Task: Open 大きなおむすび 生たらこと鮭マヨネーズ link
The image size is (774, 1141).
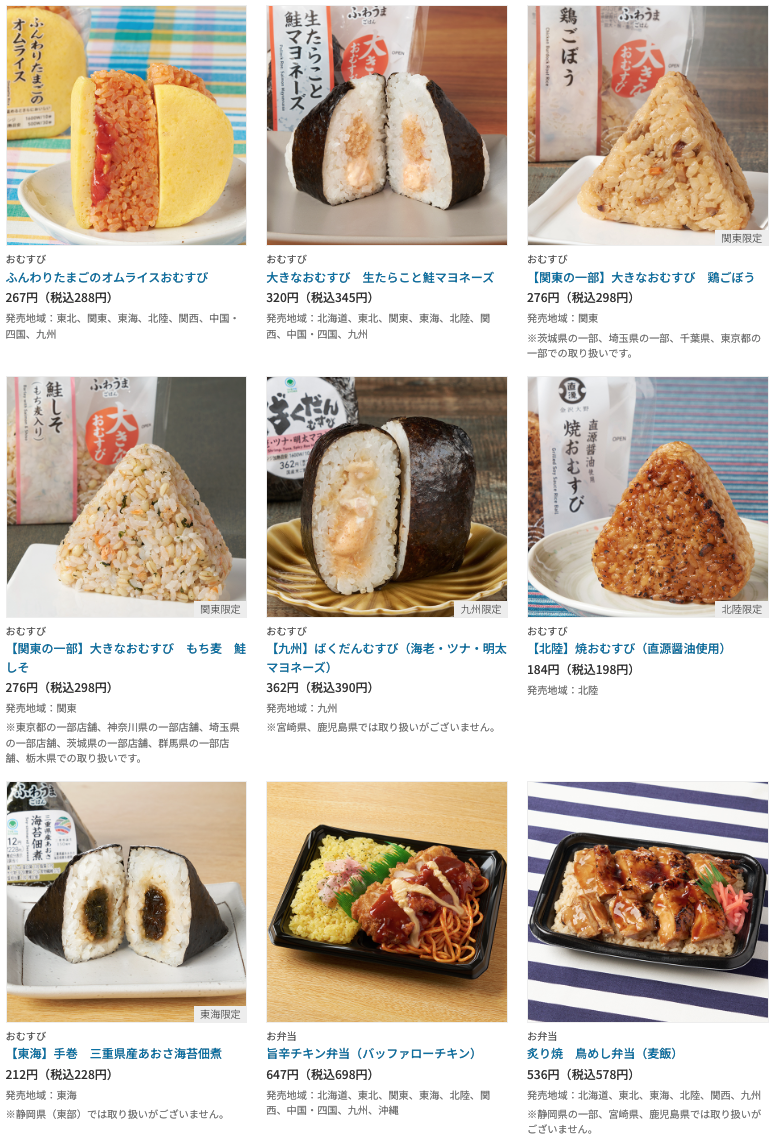Action: tap(380, 277)
